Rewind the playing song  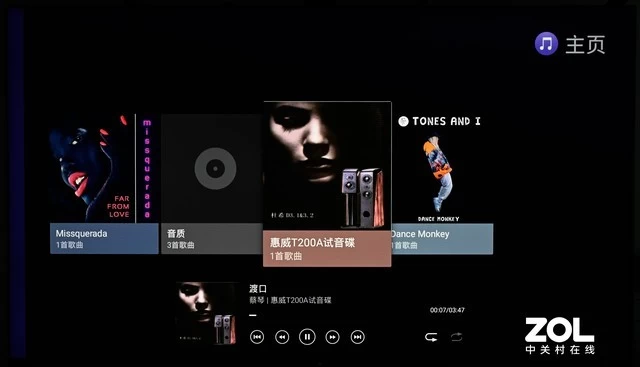coord(282,337)
